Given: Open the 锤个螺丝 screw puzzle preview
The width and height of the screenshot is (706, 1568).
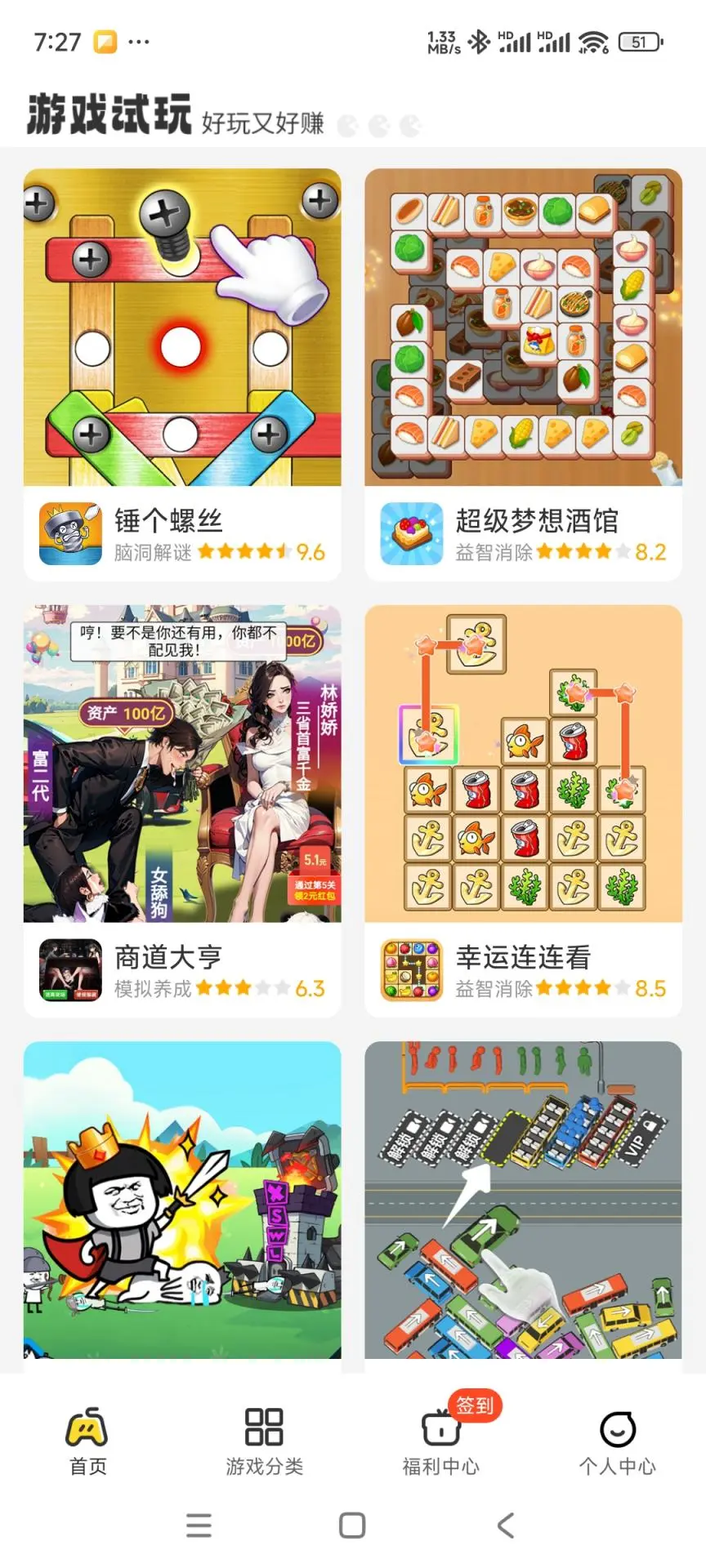Looking at the screenshot, I should pos(181,325).
